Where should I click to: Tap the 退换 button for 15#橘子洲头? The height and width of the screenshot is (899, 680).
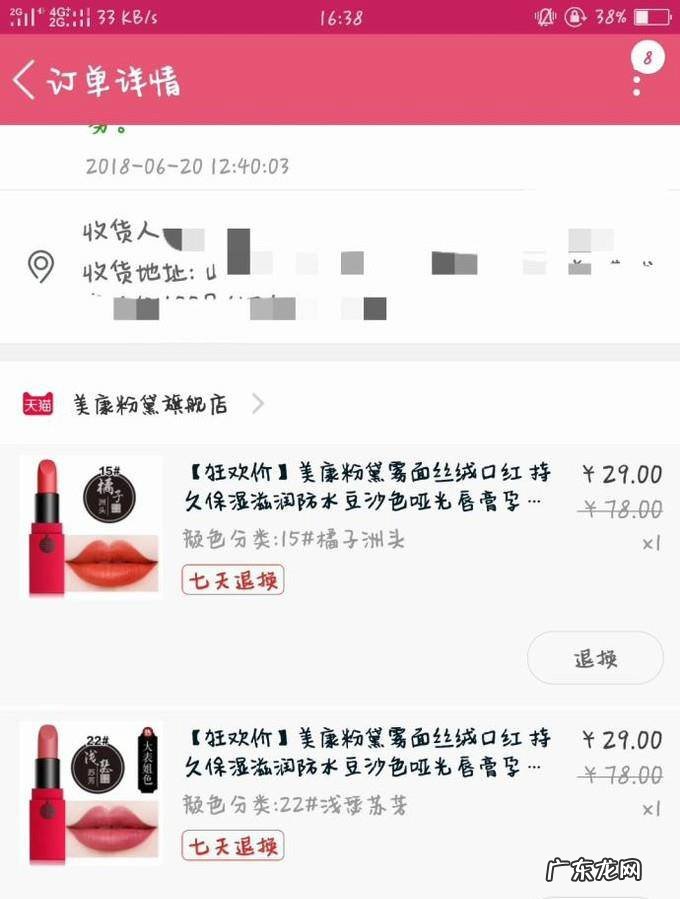[x=595, y=658]
